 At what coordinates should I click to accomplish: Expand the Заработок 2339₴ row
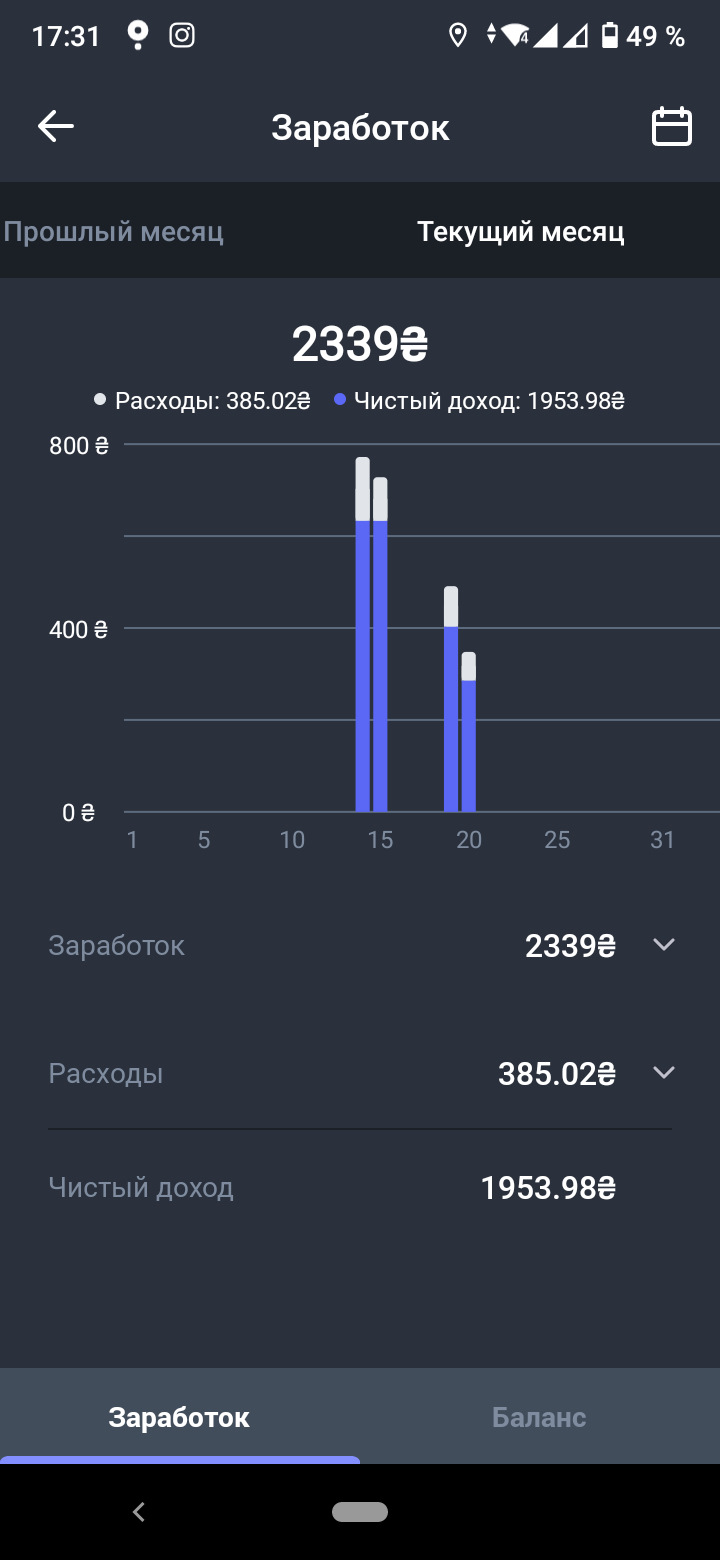360,945
